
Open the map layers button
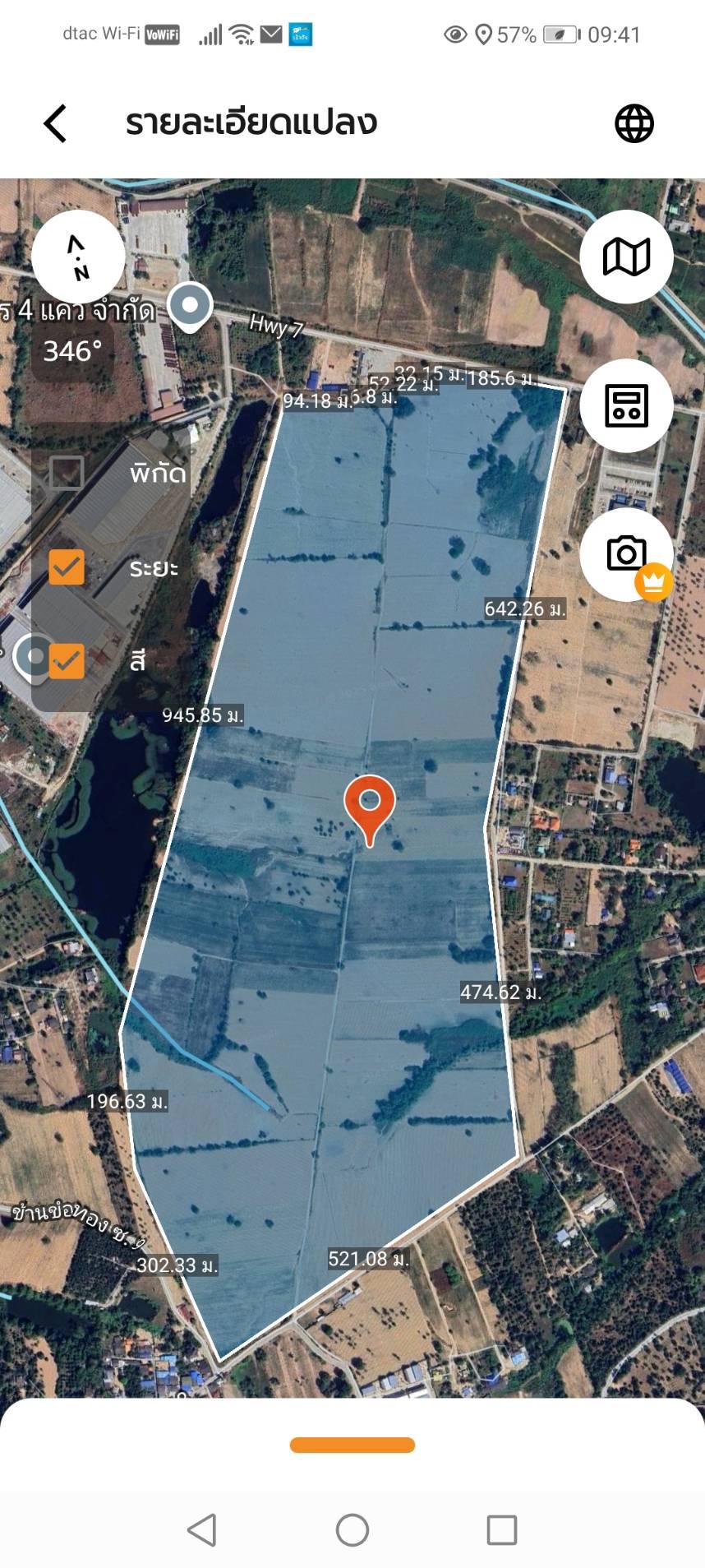(626, 257)
